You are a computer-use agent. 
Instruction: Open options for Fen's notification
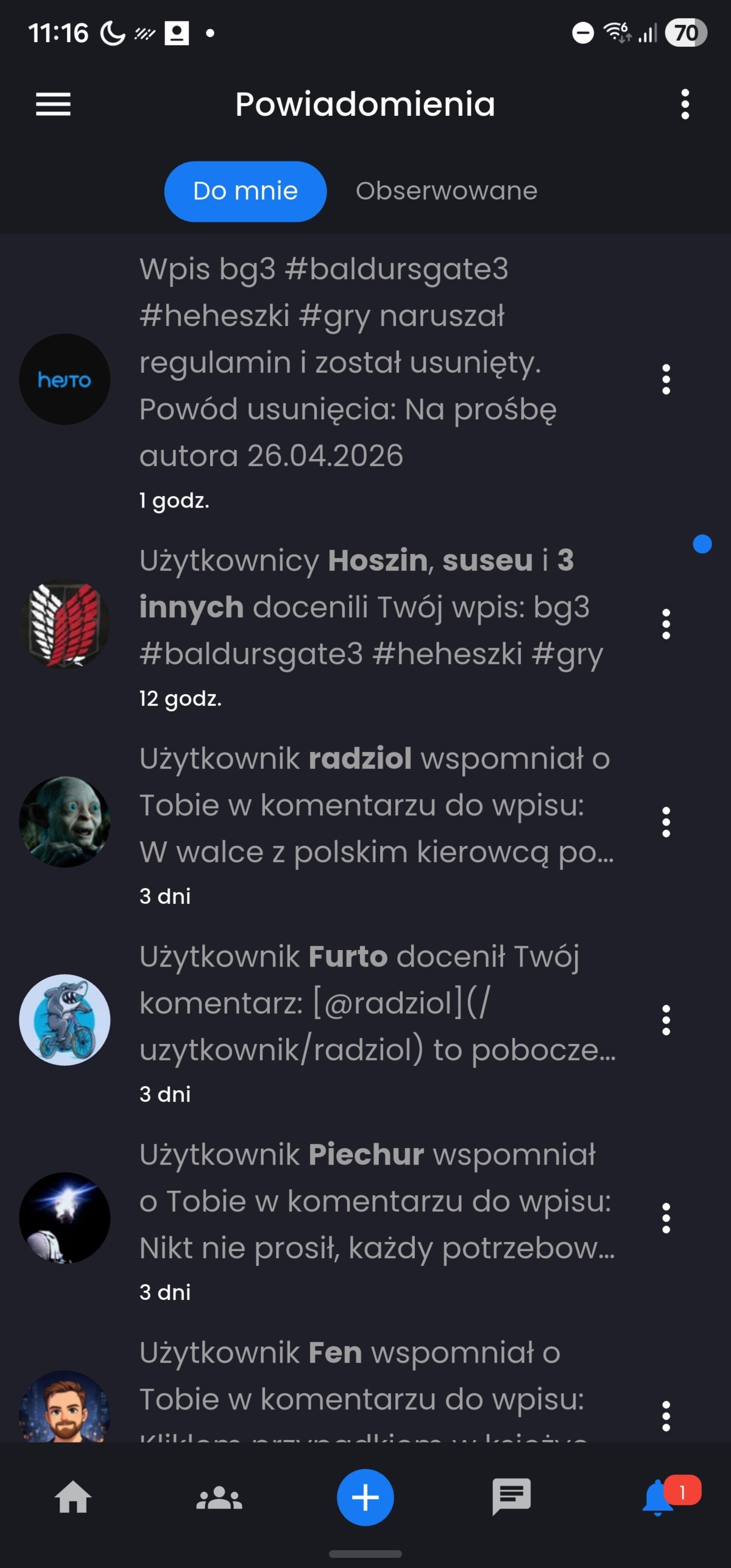click(666, 1416)
